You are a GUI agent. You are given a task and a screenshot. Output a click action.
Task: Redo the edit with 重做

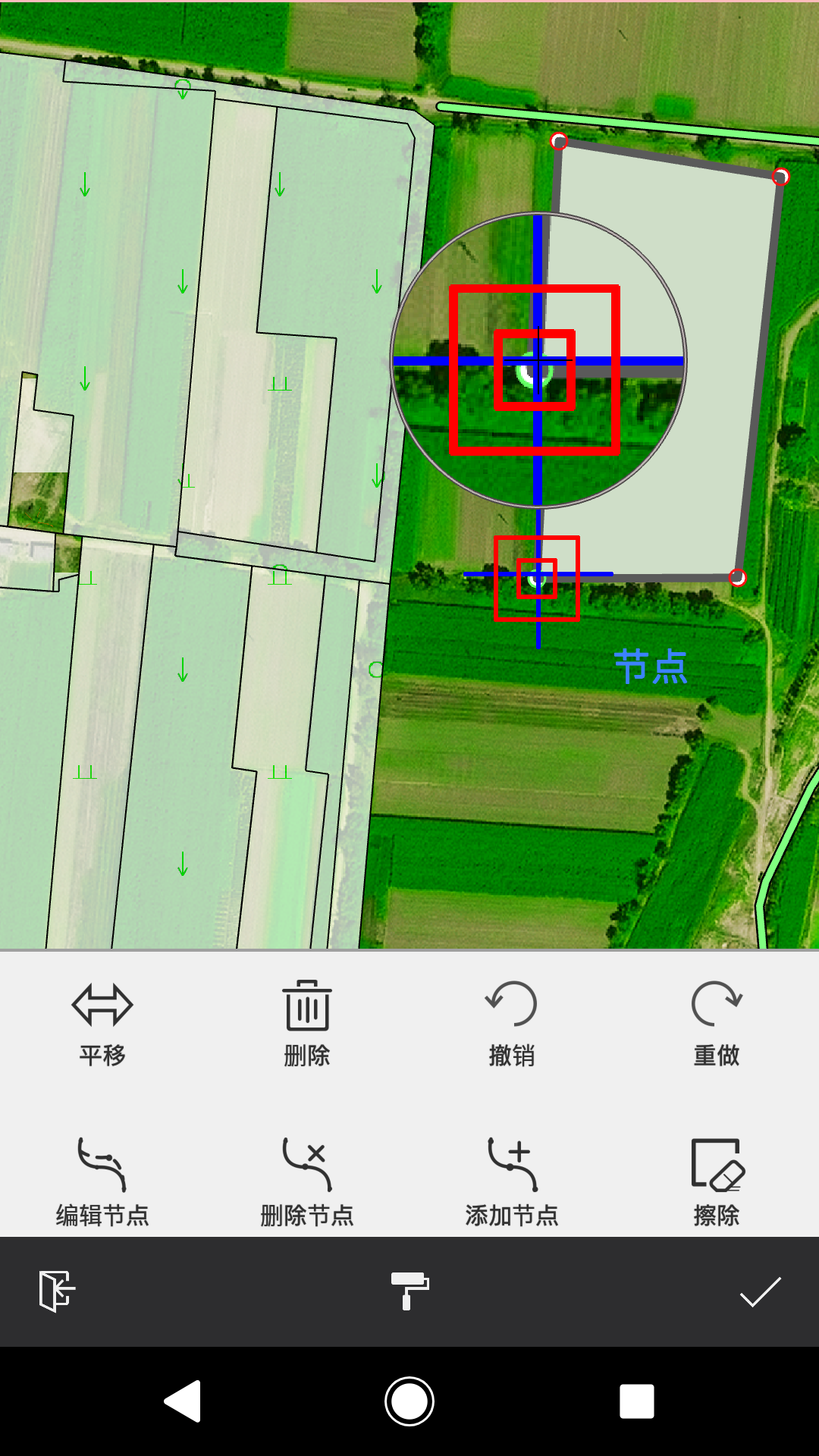coord(717,1024)
